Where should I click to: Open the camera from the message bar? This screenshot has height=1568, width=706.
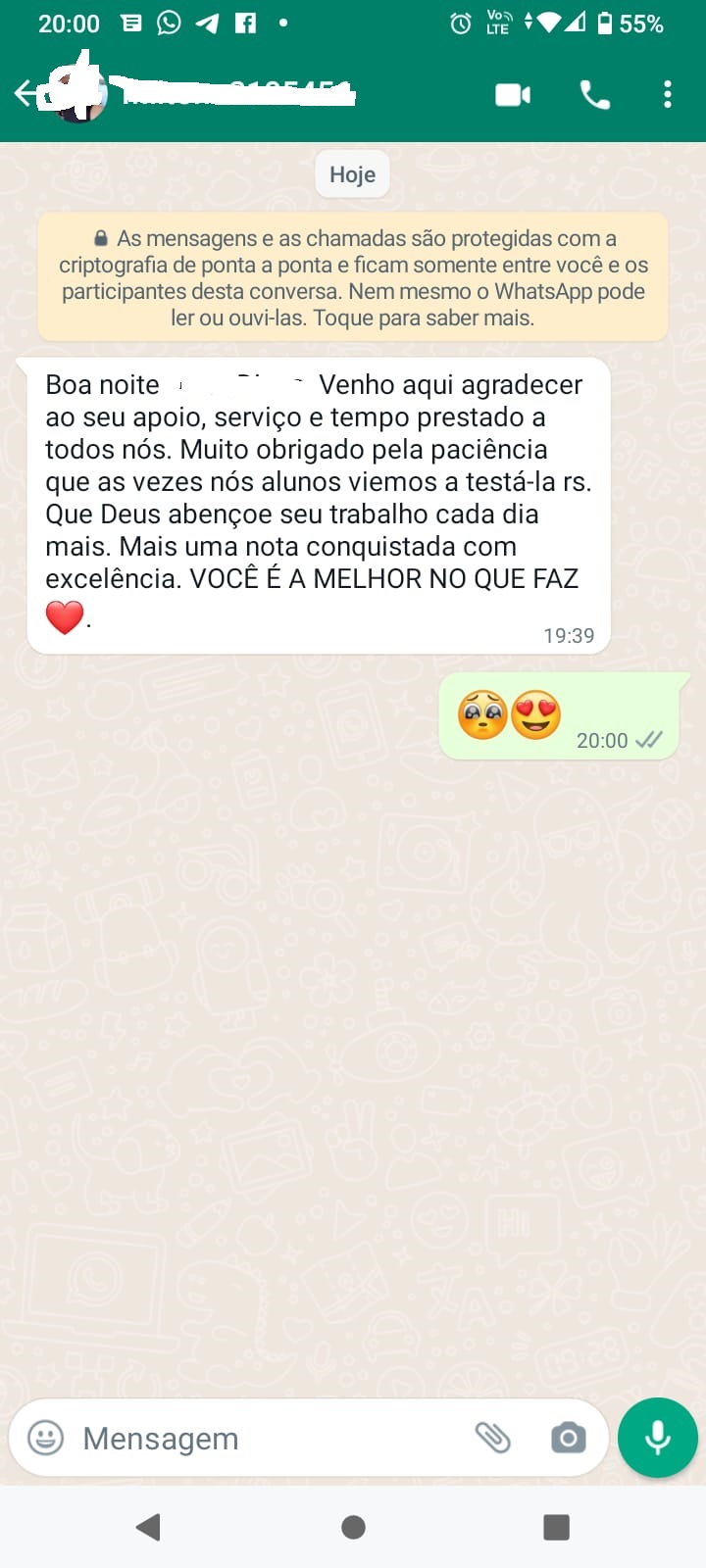tap(568, 1438)
